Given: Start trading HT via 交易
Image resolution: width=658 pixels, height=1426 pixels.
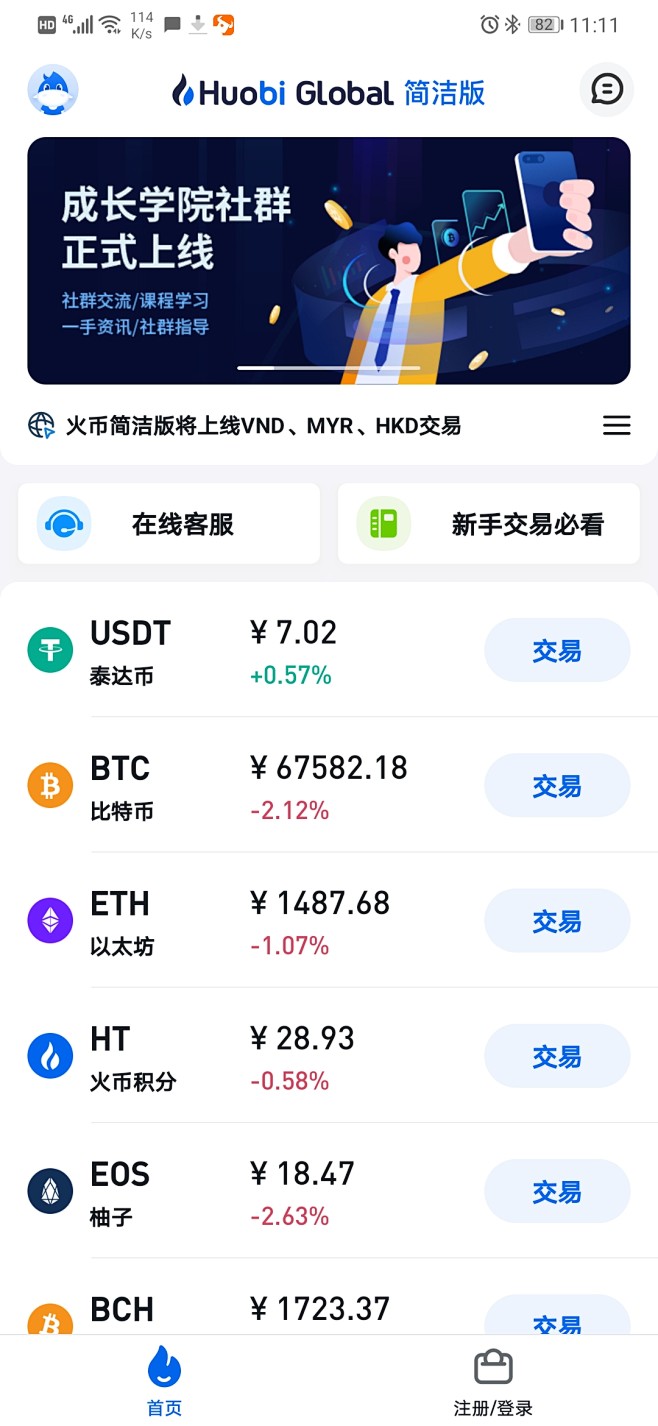Looking at the screenshot, I should pyautogui.click(x=557, y=1057).
